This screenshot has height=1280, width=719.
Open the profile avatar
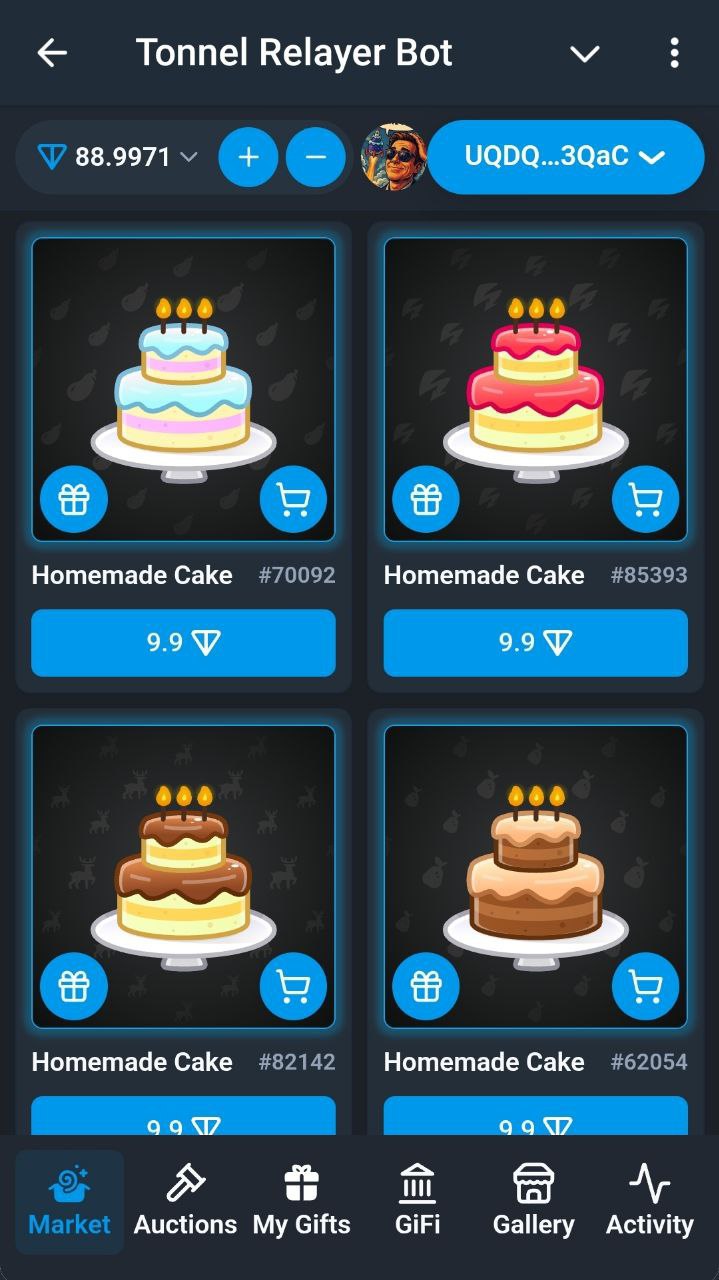click(x=393, y=157)
